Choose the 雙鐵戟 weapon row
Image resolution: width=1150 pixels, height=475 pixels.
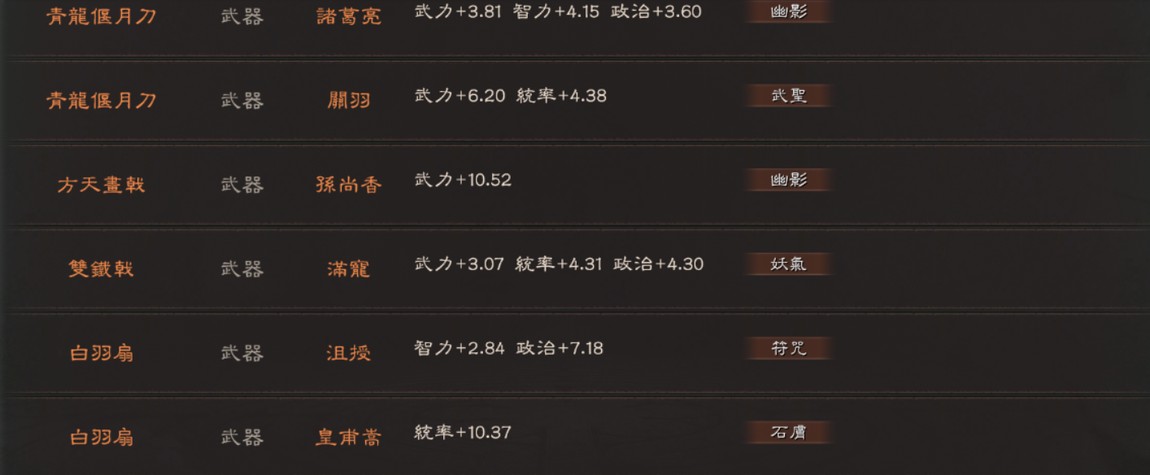pyautogui.click(x=101, y=268)
